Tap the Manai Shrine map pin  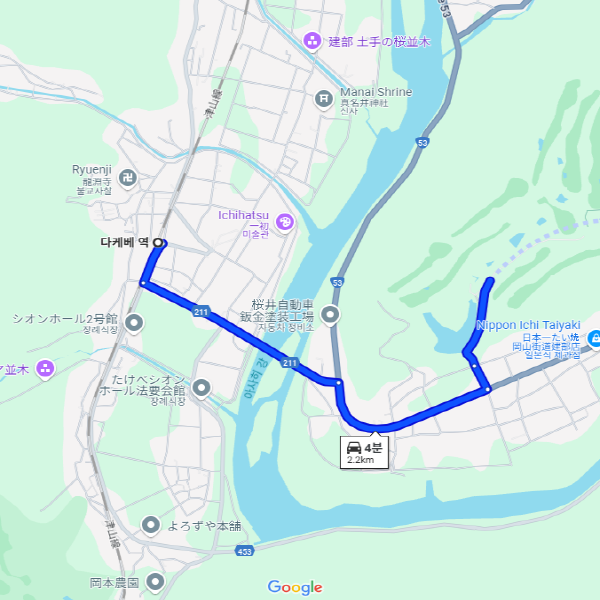(324, 98)
